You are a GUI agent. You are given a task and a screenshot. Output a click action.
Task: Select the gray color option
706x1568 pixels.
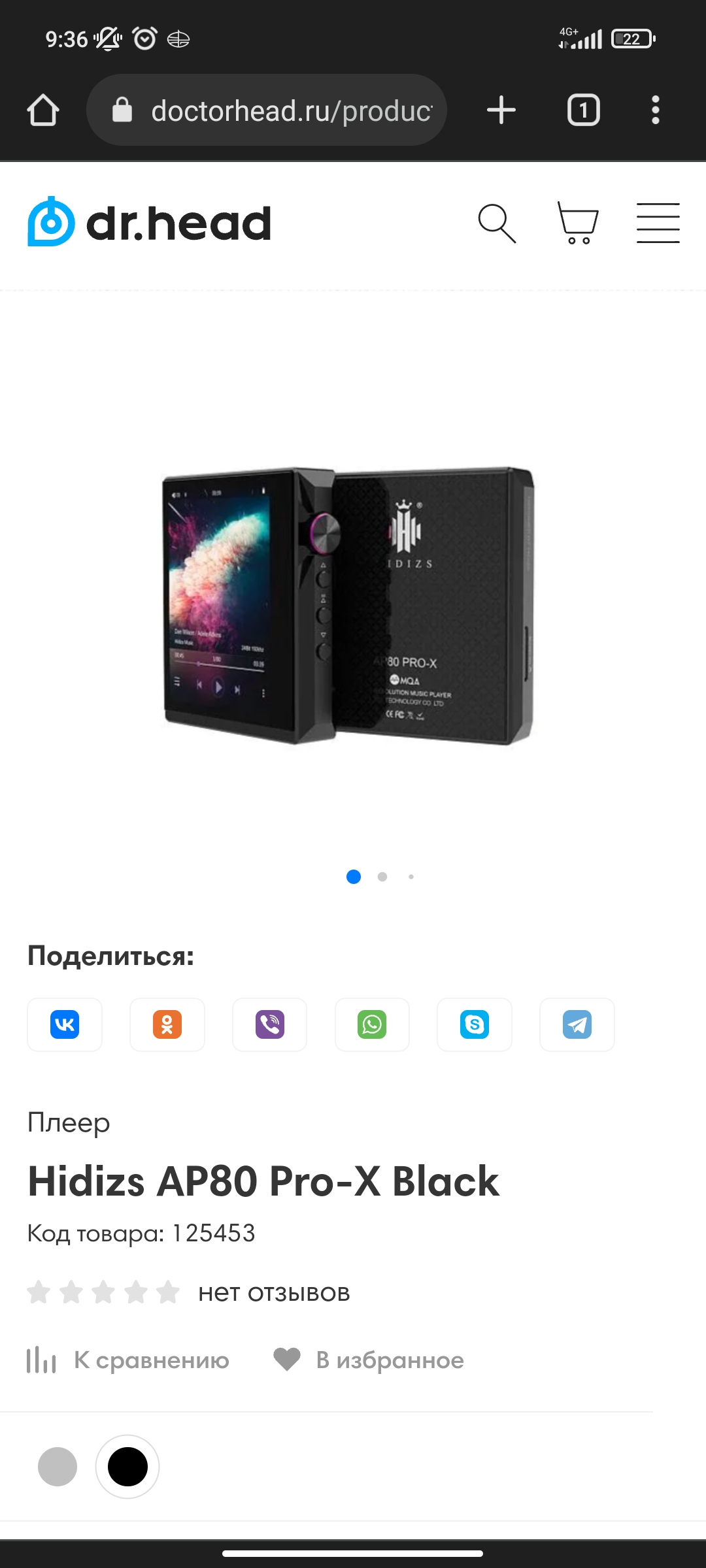tap(58, 1467)
